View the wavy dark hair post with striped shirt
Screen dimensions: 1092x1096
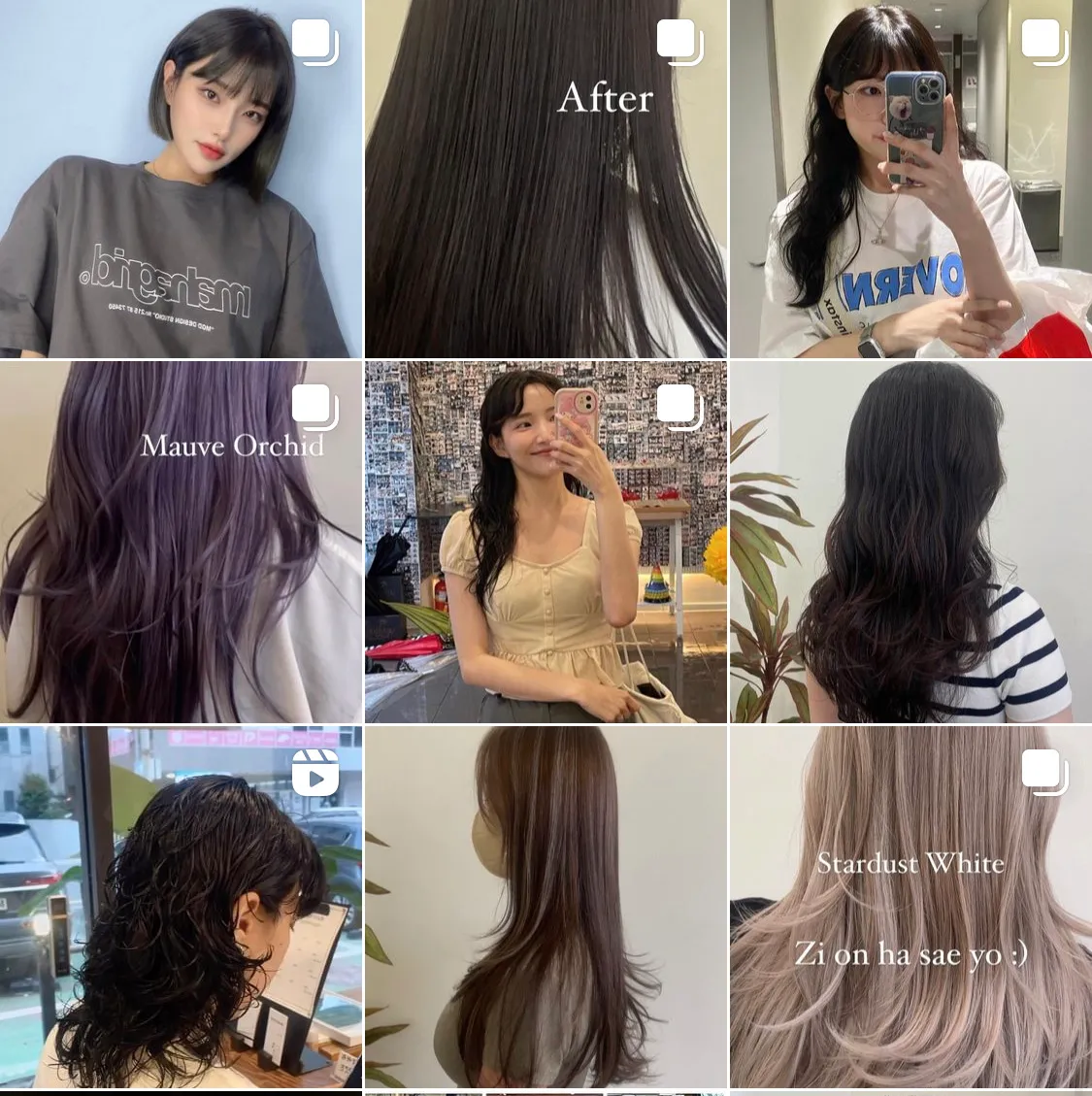click(x=910, y=542)
